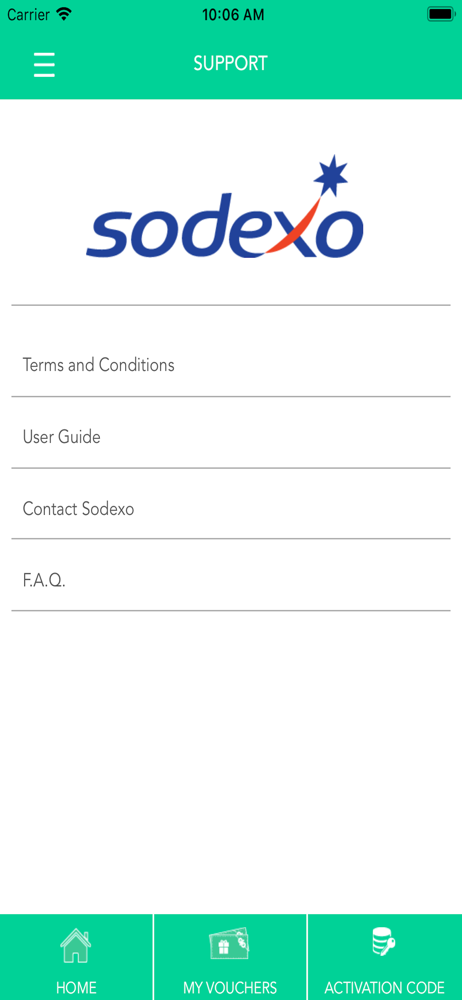Open Terms and Conditions
The width and height of the screenshot is (462, 1000).
pos(231,365)
